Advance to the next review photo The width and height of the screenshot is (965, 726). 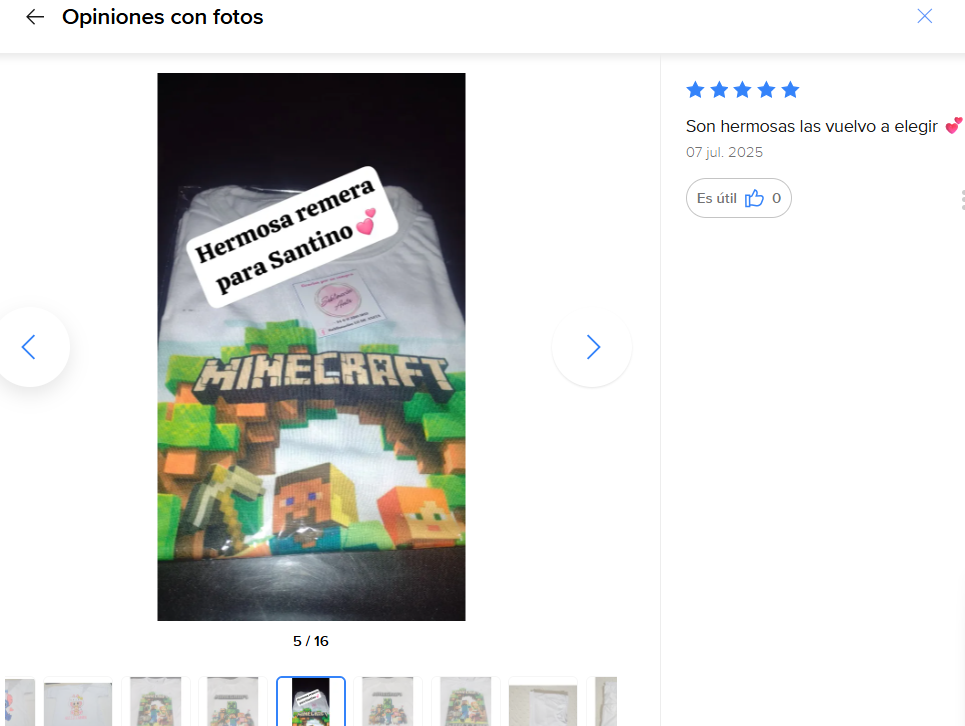(593, 347)
